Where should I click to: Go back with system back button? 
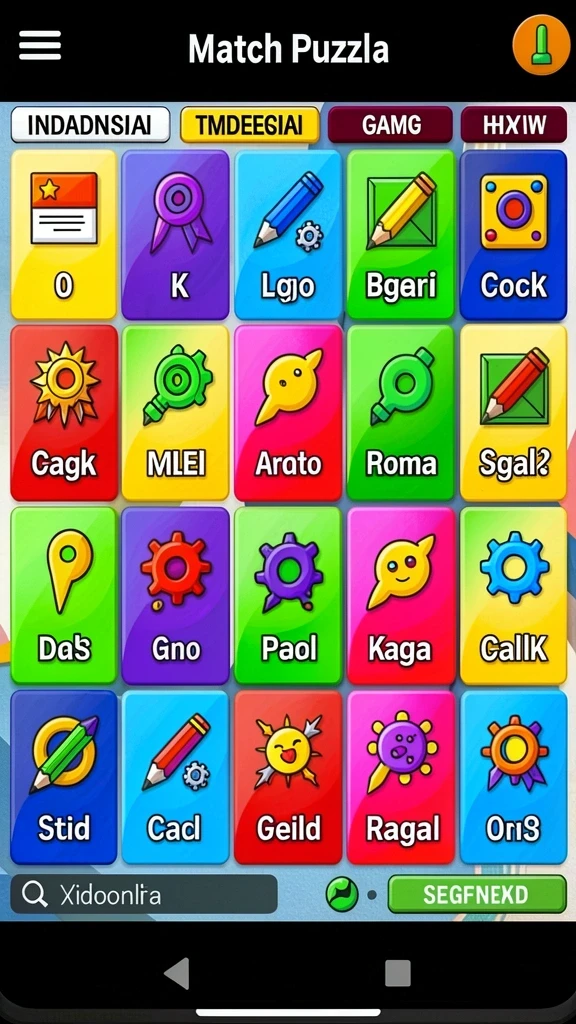[x=177, y=973]
